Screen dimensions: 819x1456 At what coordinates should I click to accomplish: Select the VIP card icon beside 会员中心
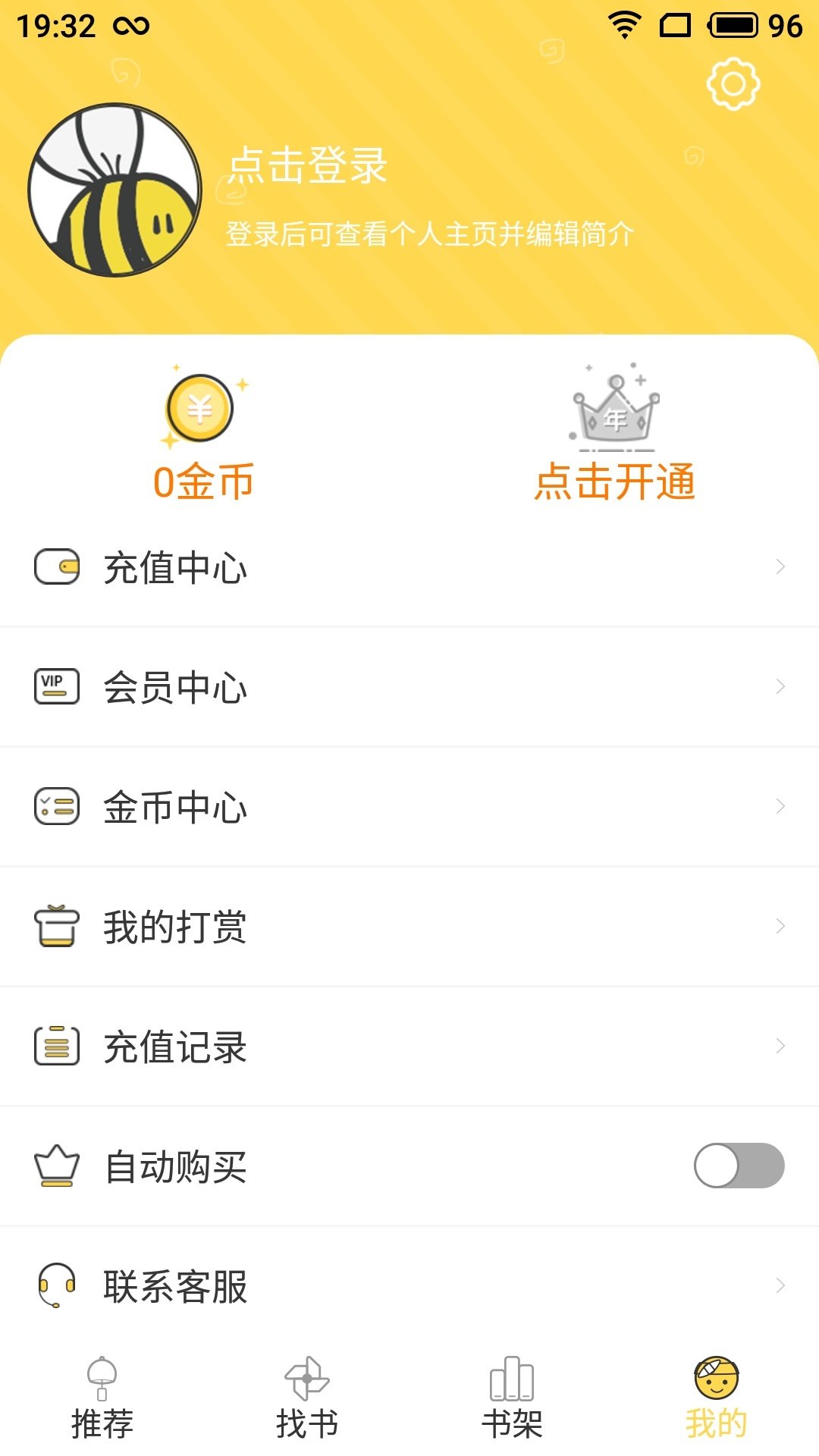point(57,686)
